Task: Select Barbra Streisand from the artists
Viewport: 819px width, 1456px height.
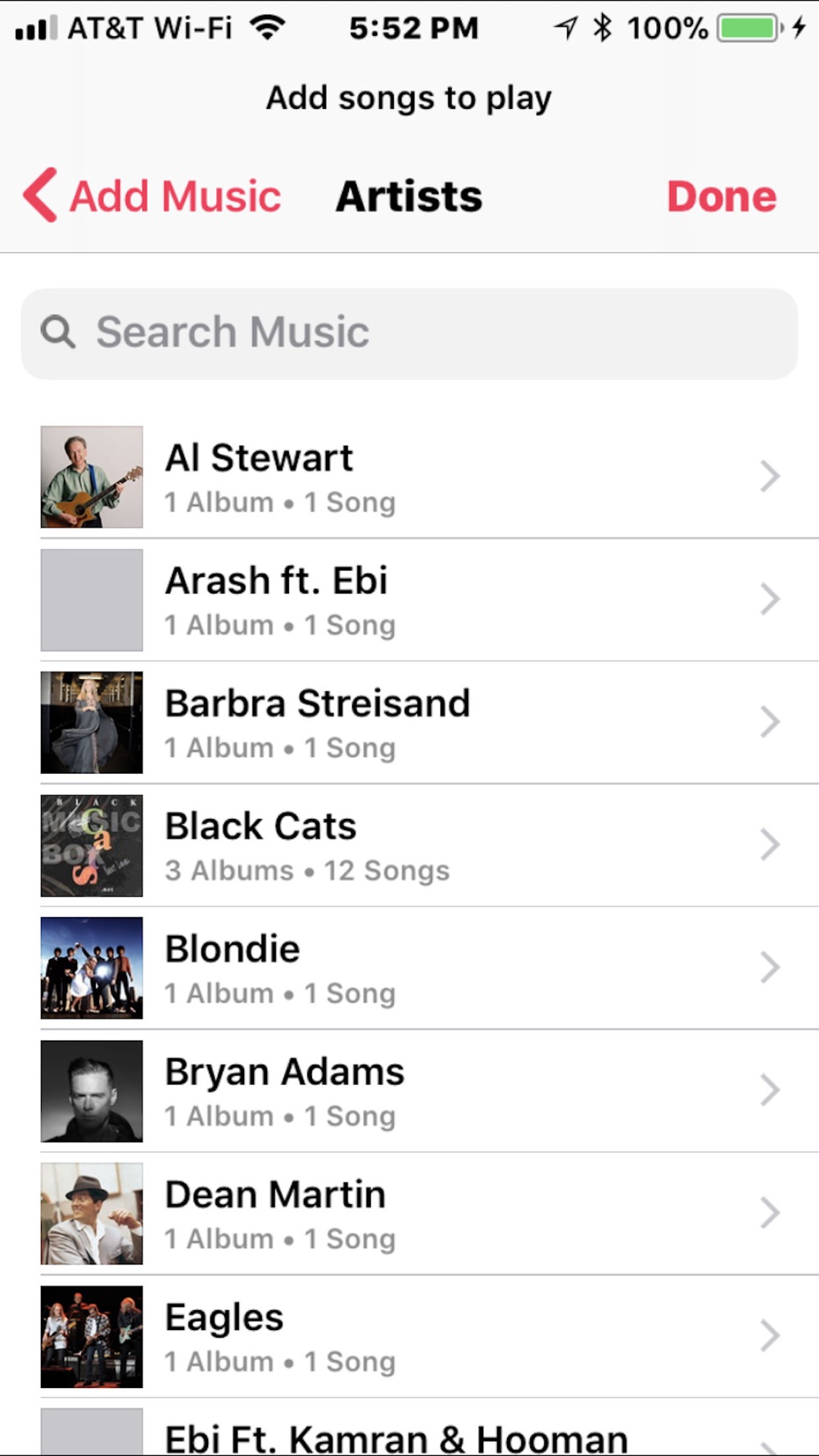Action: [x=409, y=722]
